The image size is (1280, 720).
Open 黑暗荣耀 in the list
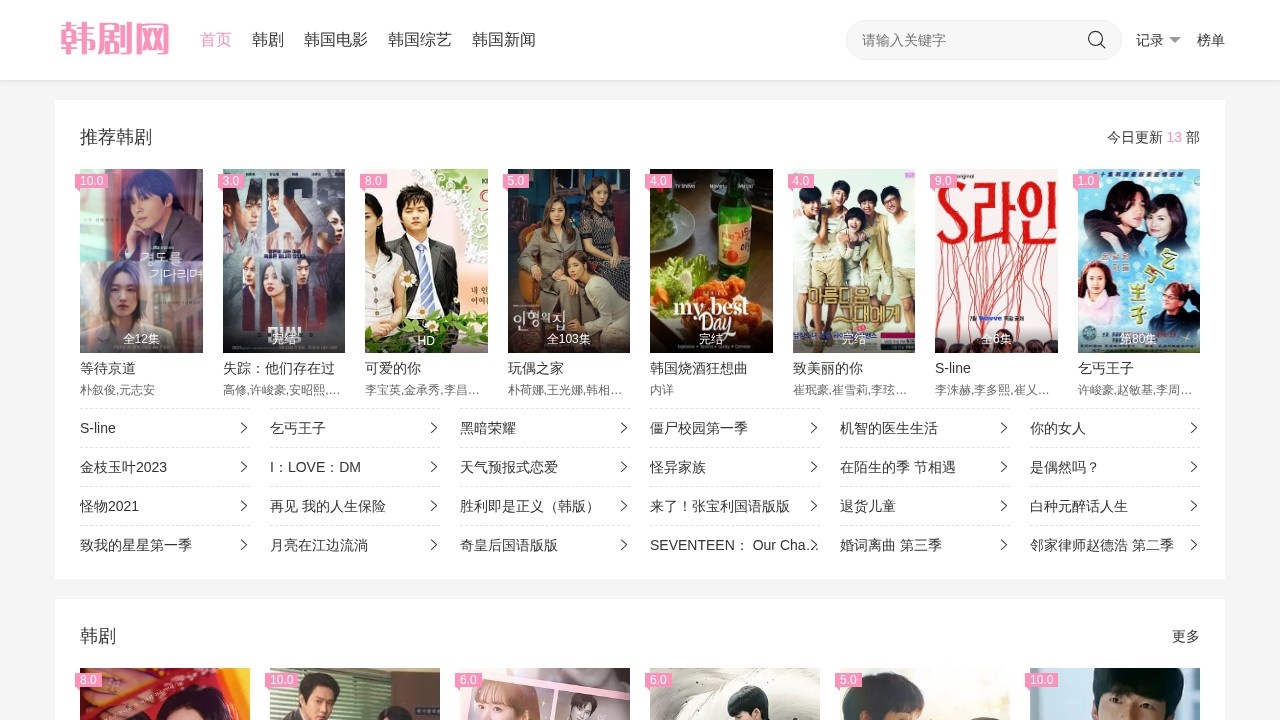pos(544,428)
